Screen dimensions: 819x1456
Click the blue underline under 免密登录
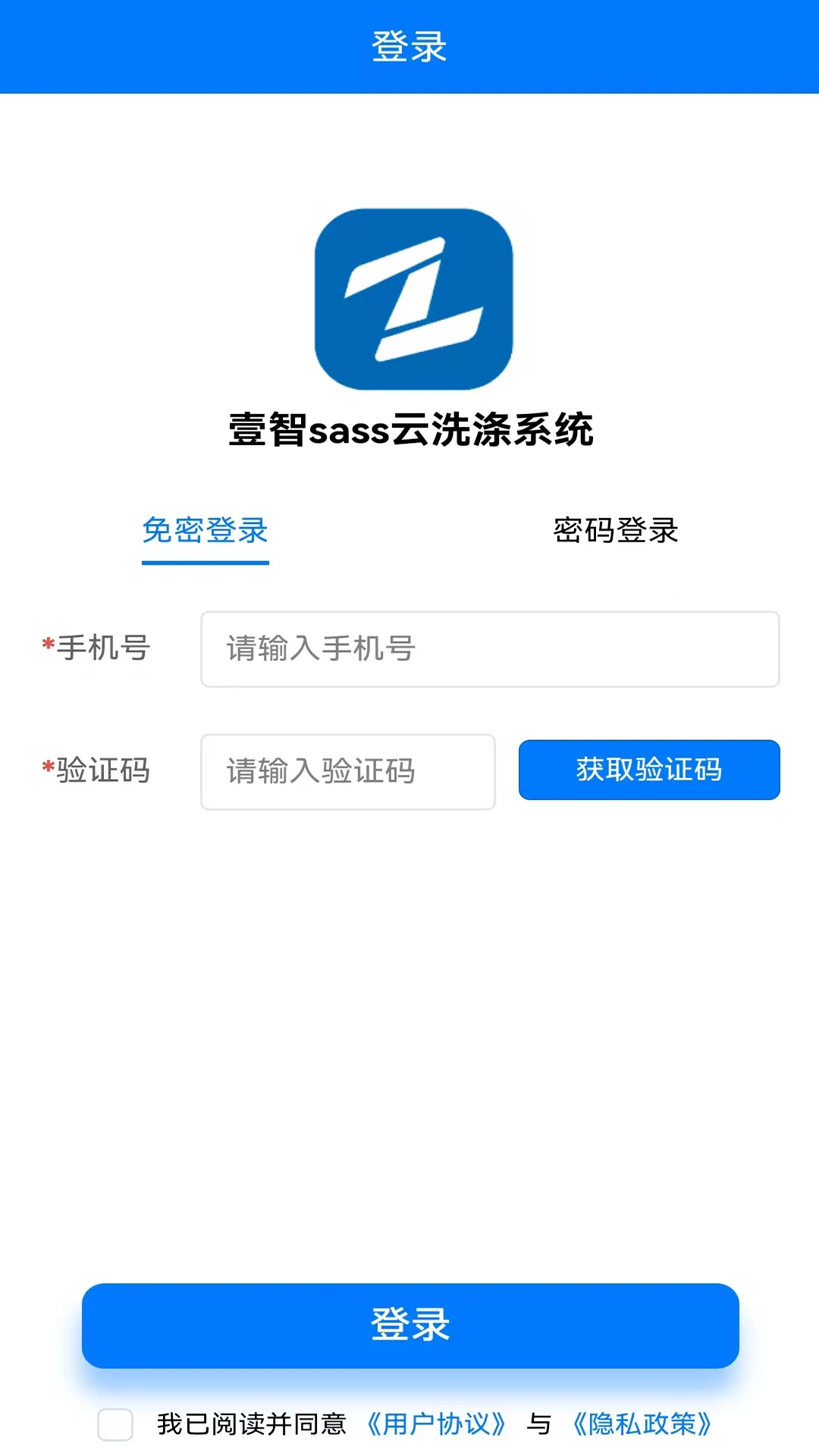205,563
